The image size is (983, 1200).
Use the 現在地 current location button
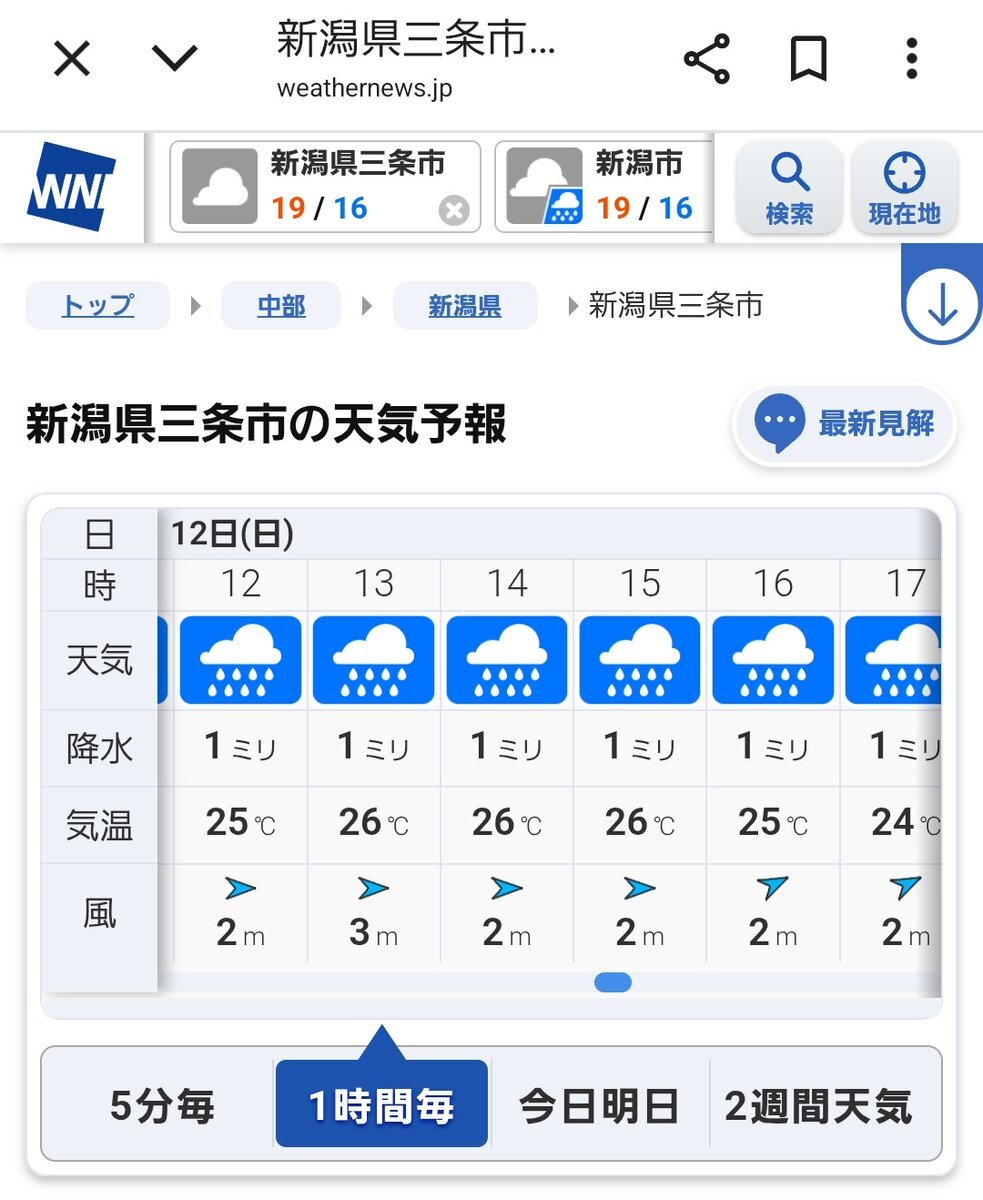(x=904, y=187)
